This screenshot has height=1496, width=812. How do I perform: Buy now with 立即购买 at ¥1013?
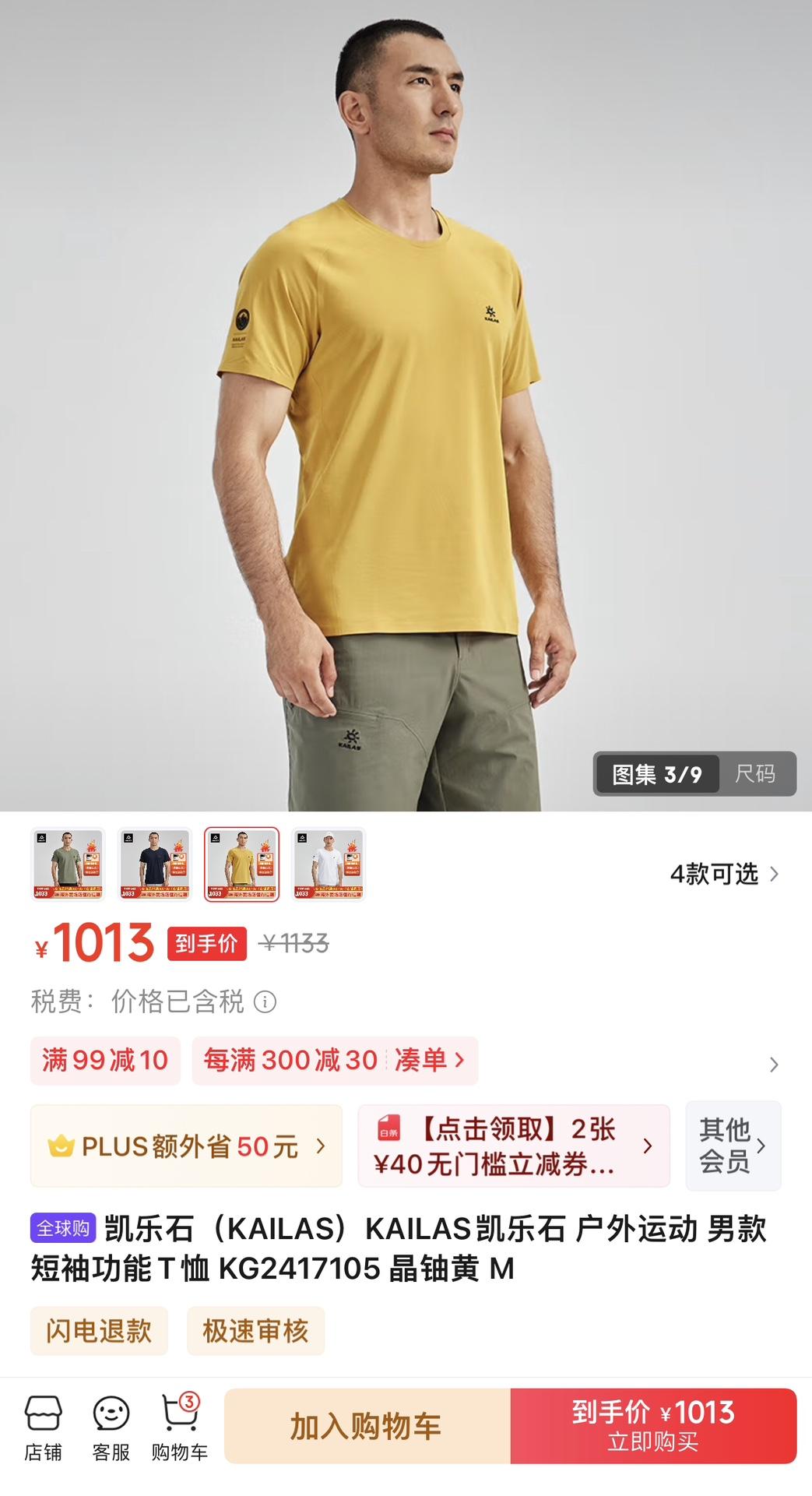[x=653, y=1427]
